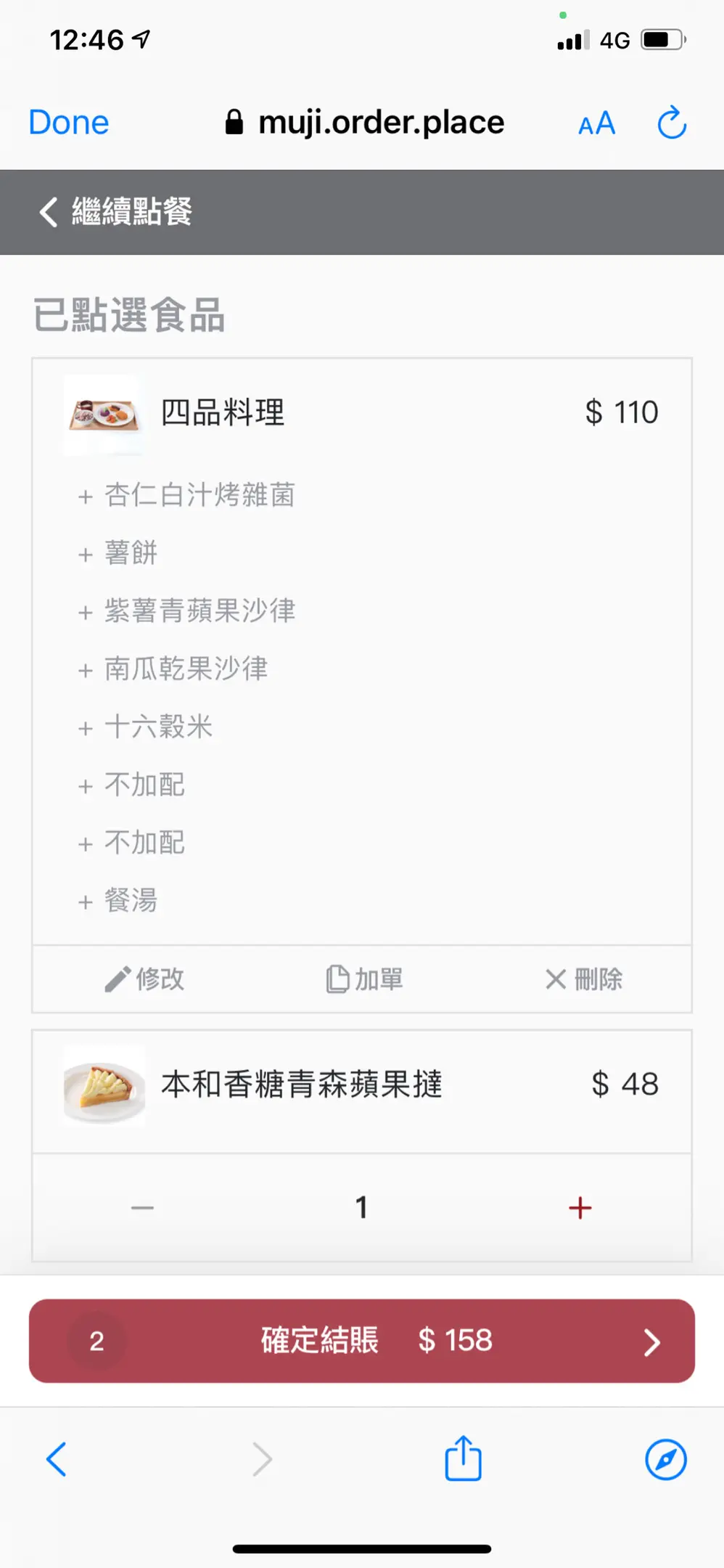Delete 四品料理 using 刪除
Screen dimensions: 724x1568
click(x=584, y=979)
